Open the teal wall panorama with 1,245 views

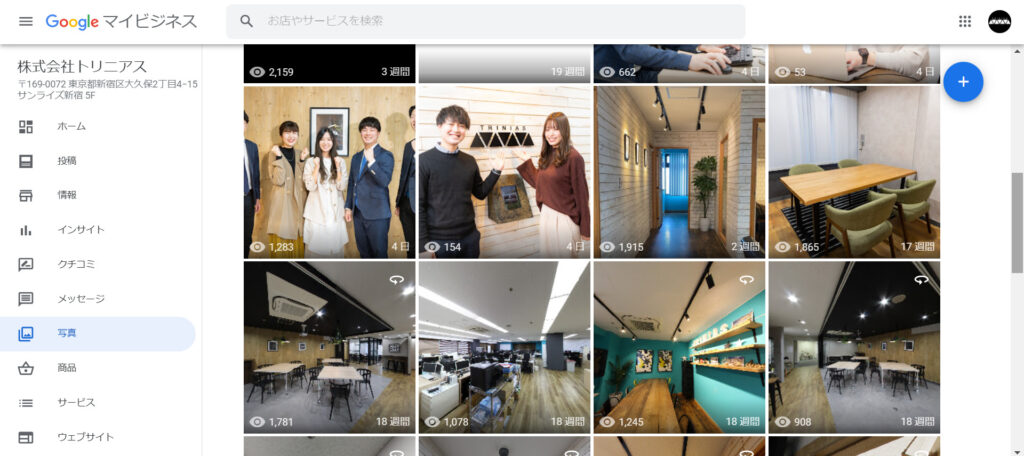679,347
